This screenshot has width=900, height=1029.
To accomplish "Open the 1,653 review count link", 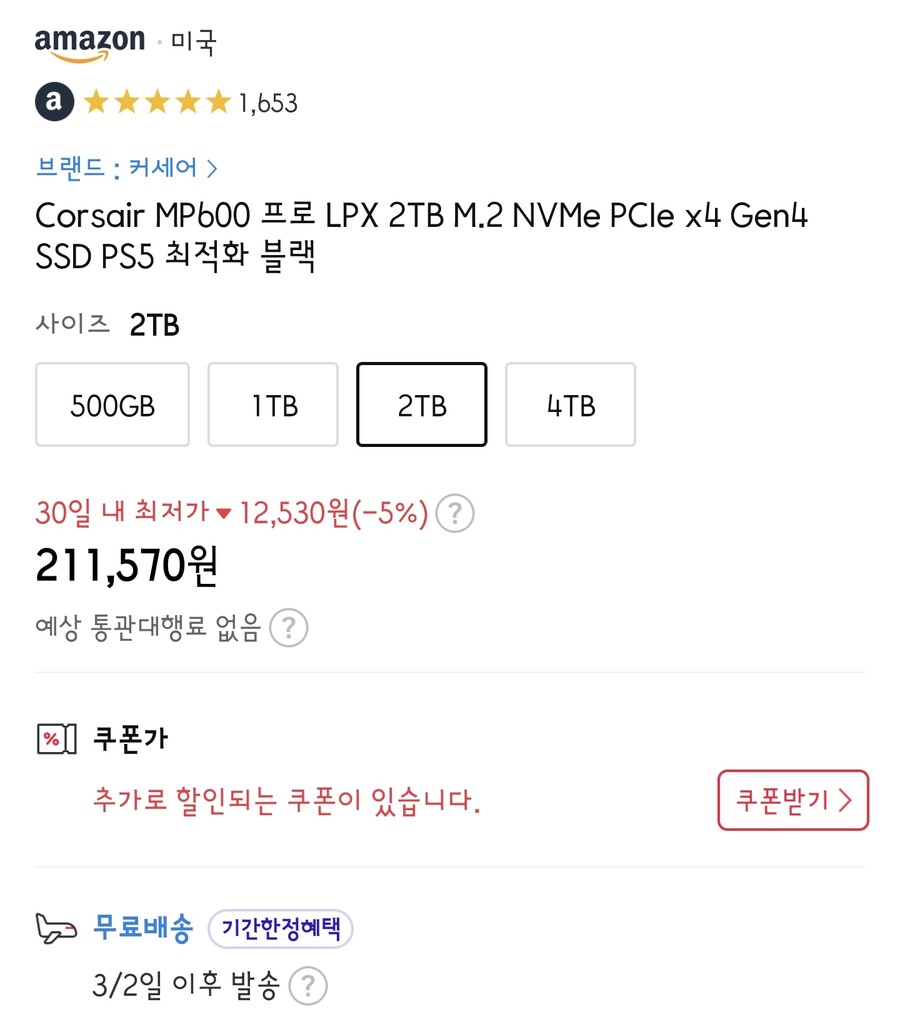I will tap(266, 101).
